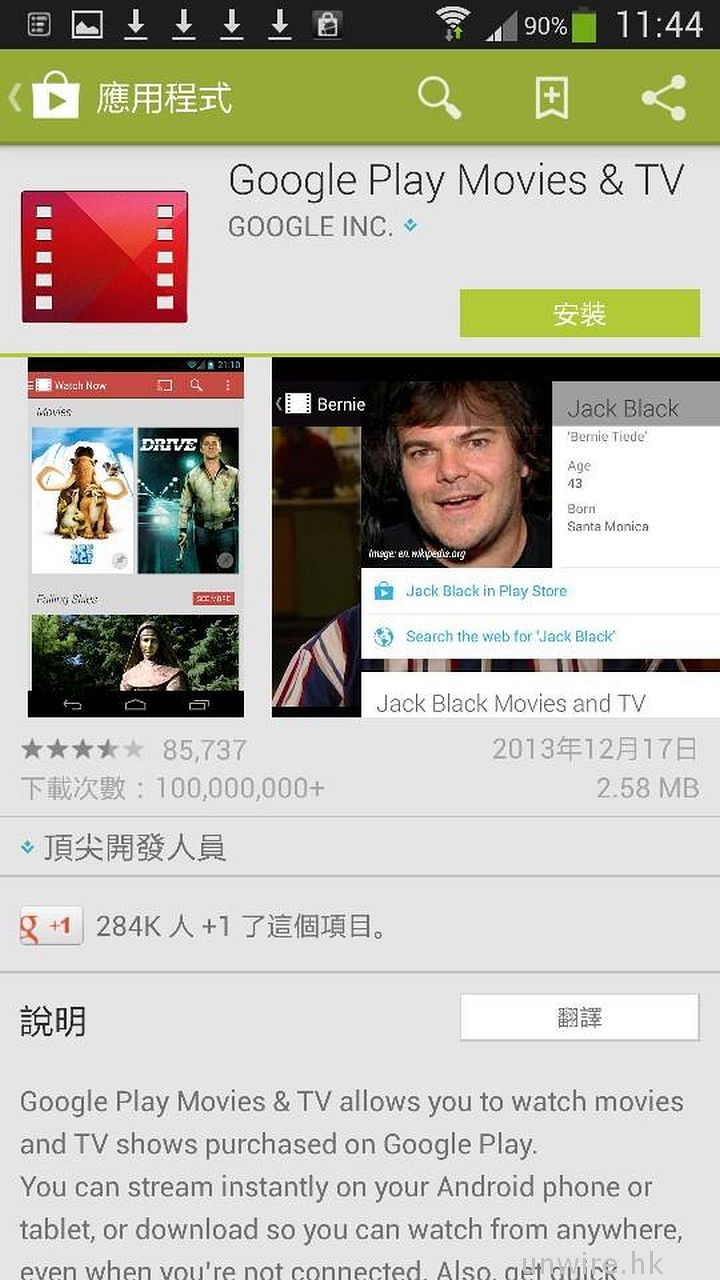The image size is (720, 1280).
Task: Tap the g +1 button
Action: [x=51, y=926]
